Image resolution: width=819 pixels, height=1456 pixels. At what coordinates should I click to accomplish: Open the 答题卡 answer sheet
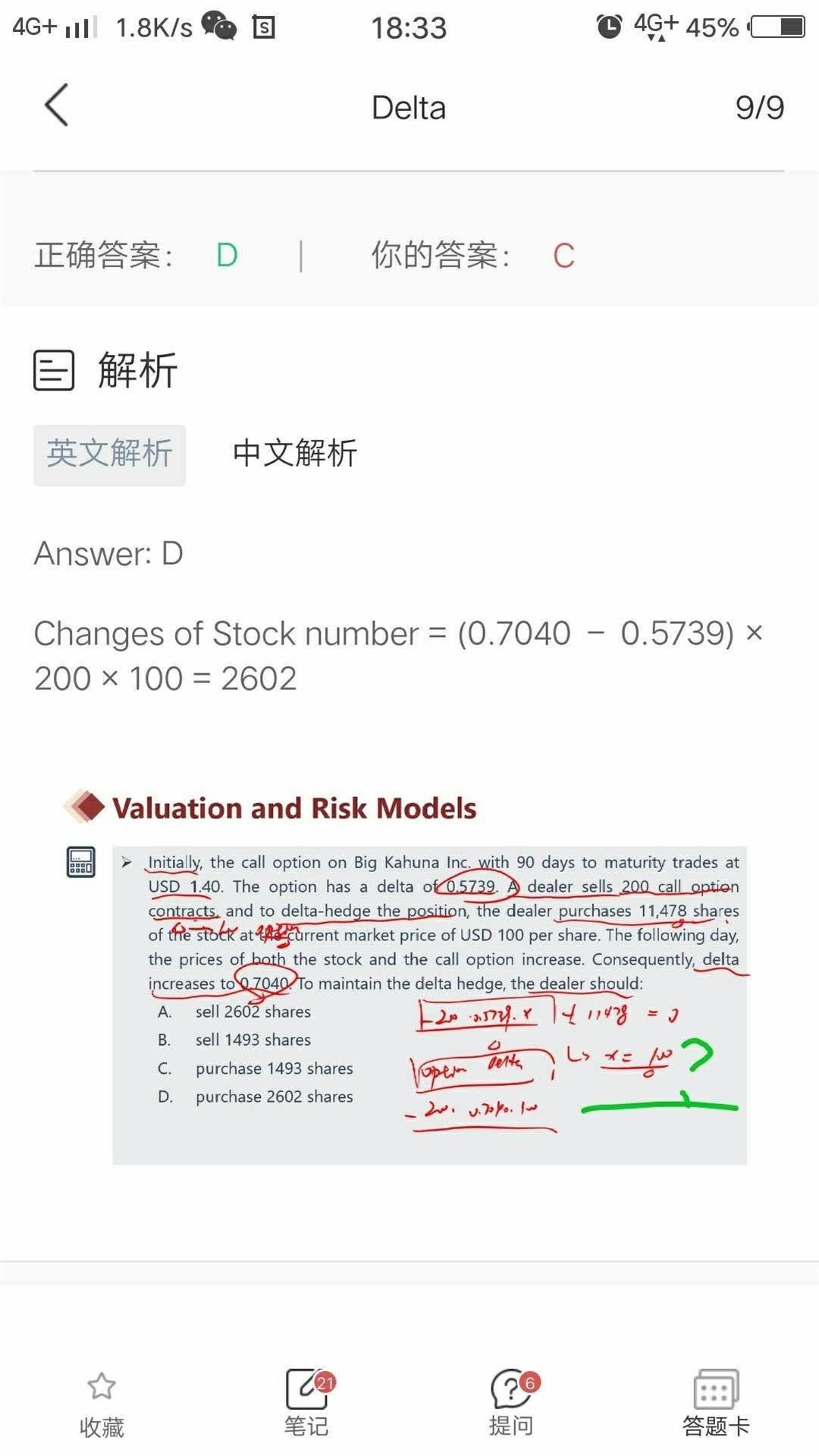pyautogui.click(x=716, y=1404)
